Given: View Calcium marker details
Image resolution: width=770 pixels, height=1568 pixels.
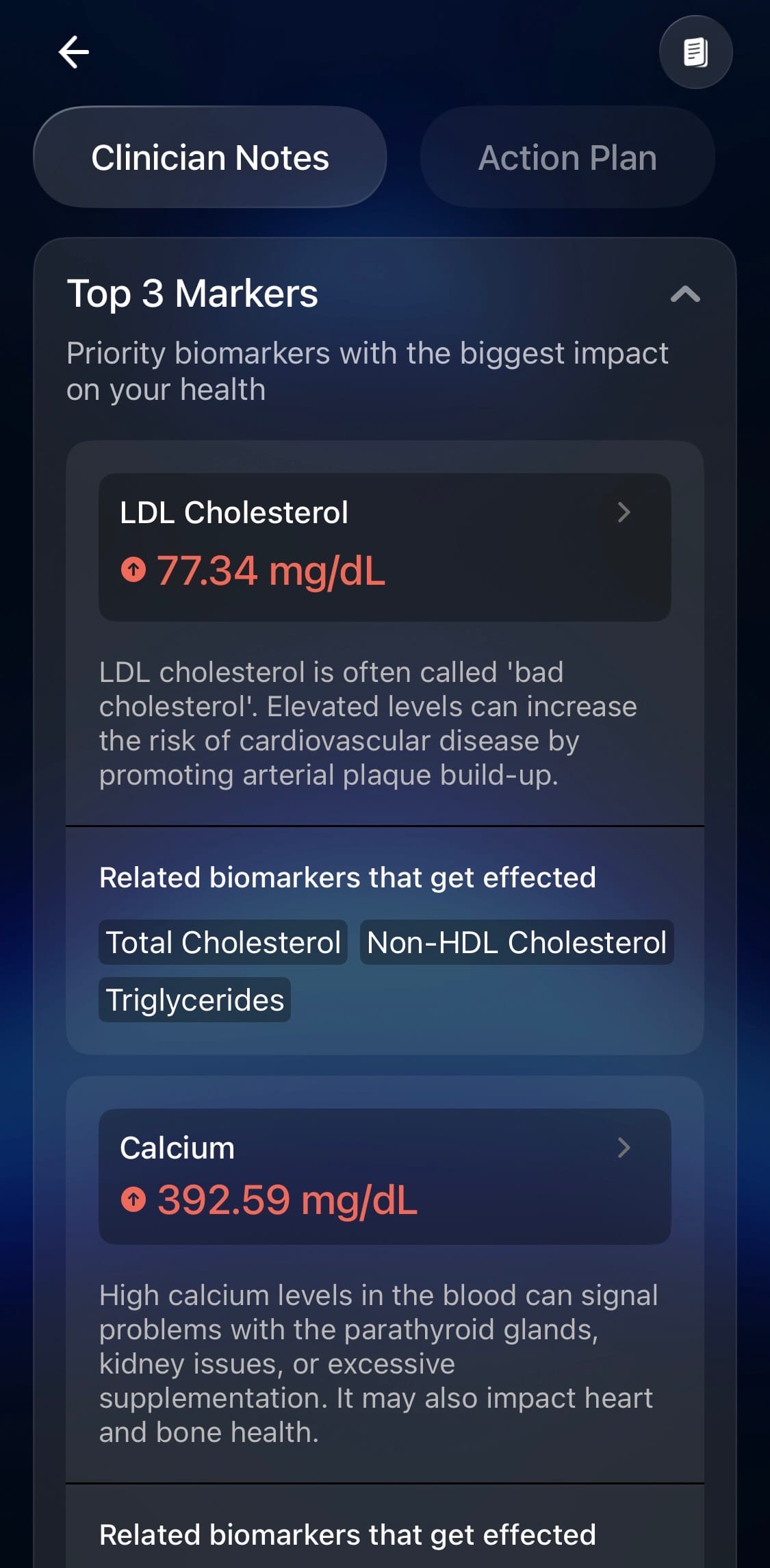Looking at the screenshot, I should [385, 1176].
